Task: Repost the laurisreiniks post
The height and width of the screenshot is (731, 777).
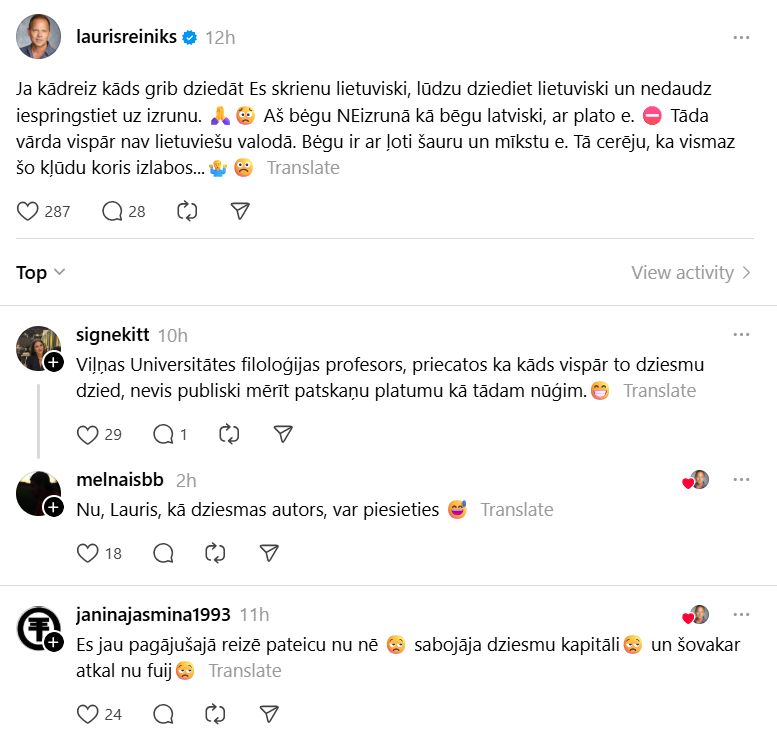Action: [x=187, y=211]
